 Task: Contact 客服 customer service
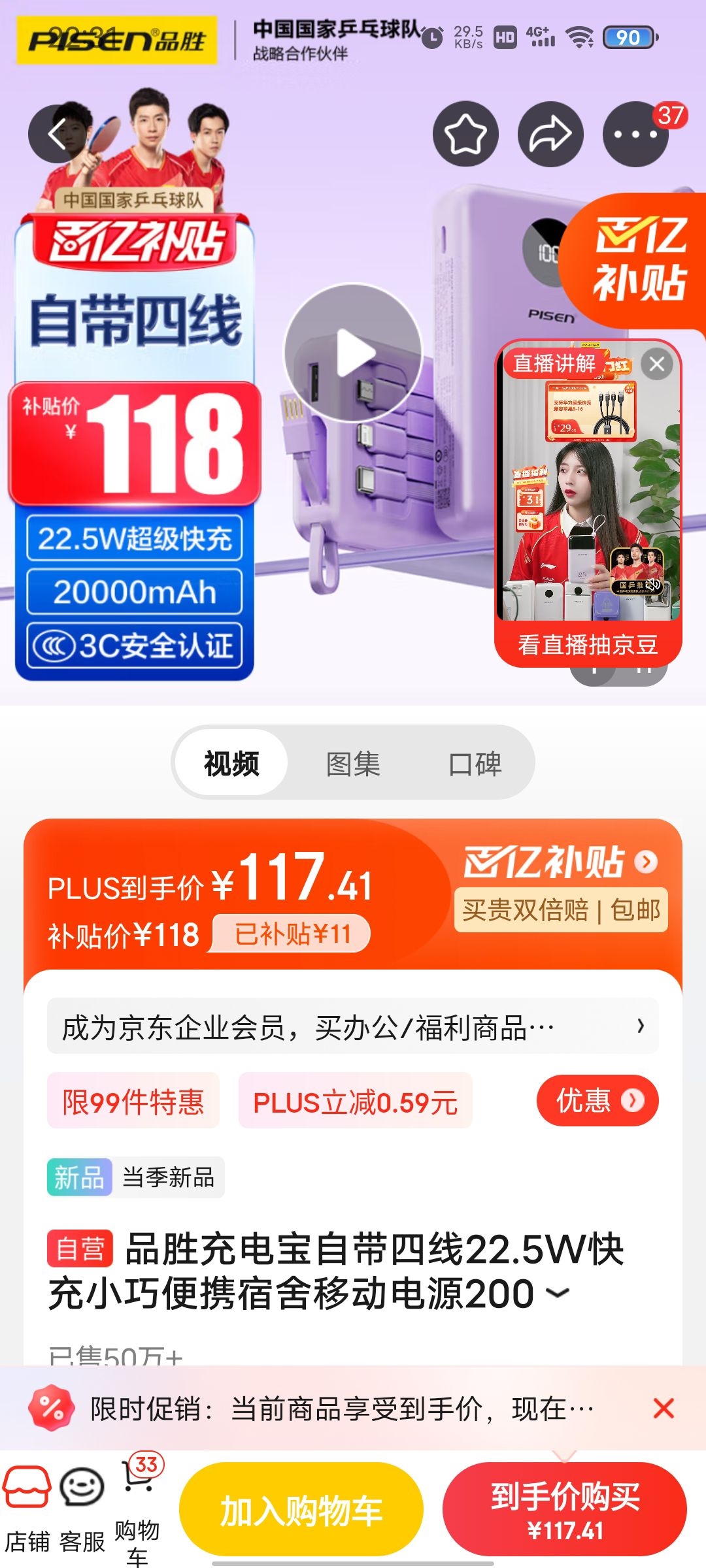pos(82,1509)
